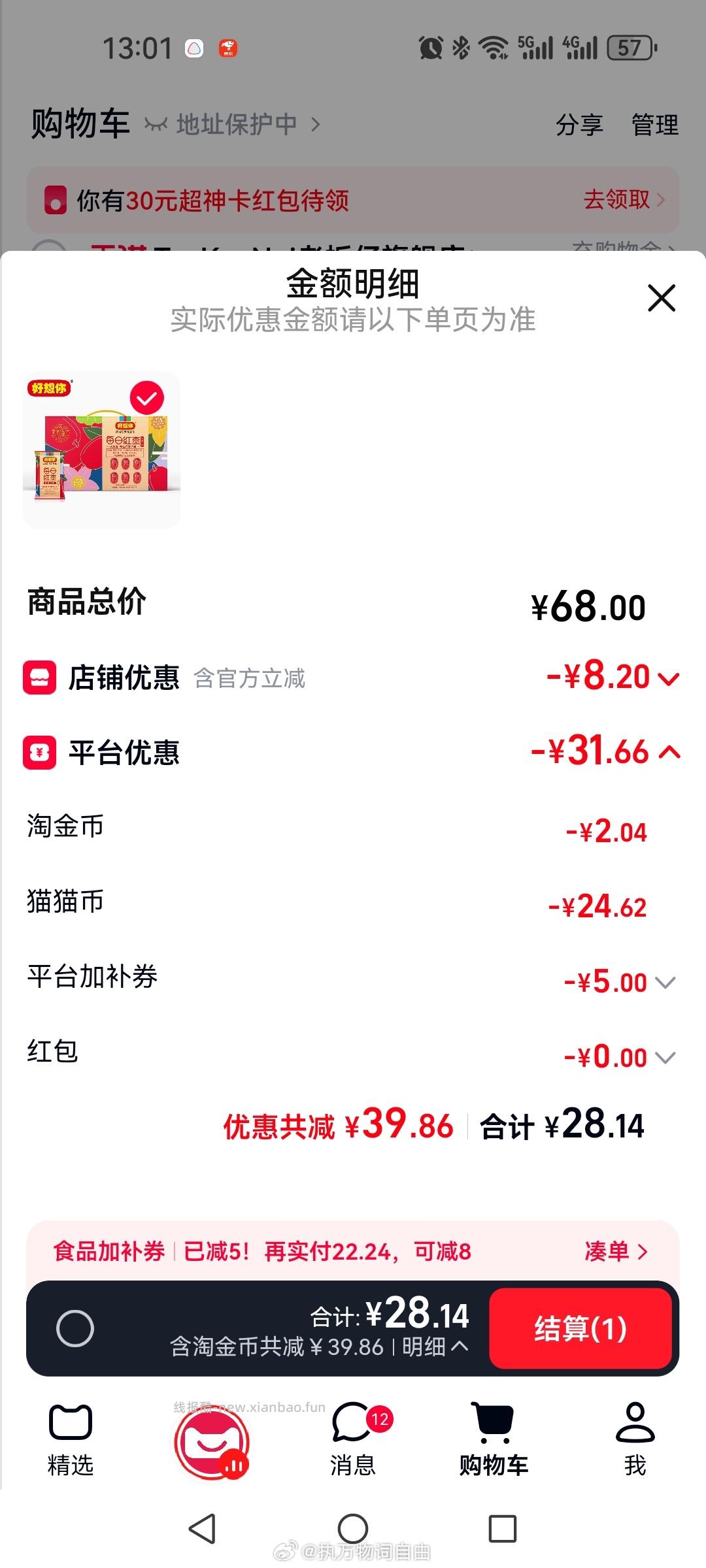The image size is (706, 1568).
Task: Expand the 店铺优惠 discount details chevron
Action: (668, 678)
